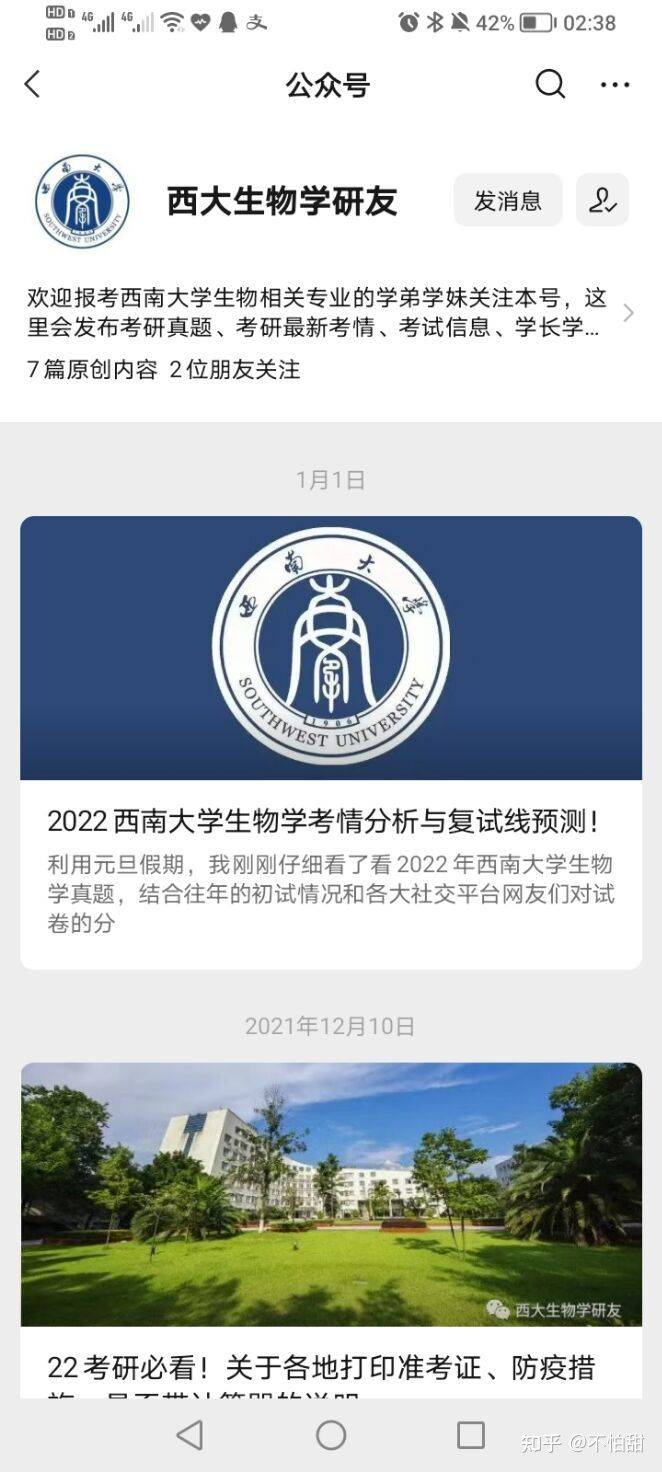Tap the system home button
Screen dimensions: 662x1472
(x=331, y=1435)
